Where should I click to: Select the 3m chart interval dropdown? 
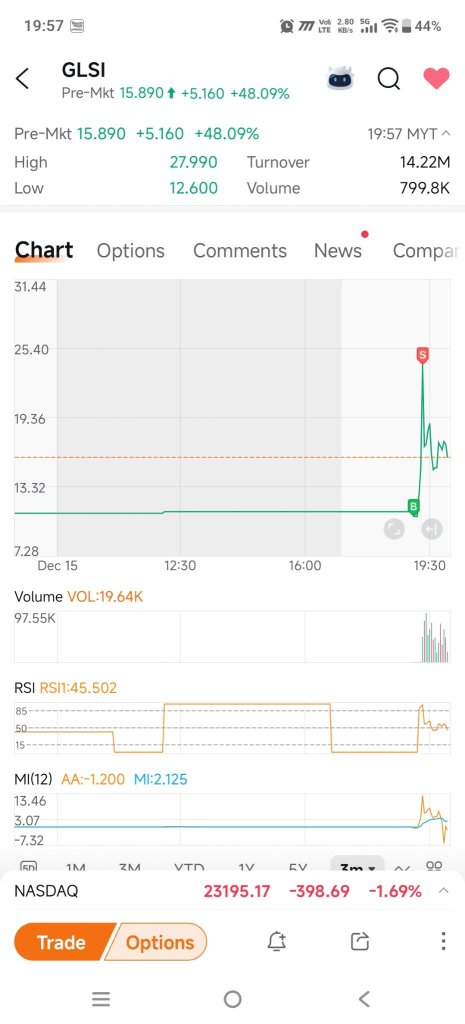click(x=357, y=865)
